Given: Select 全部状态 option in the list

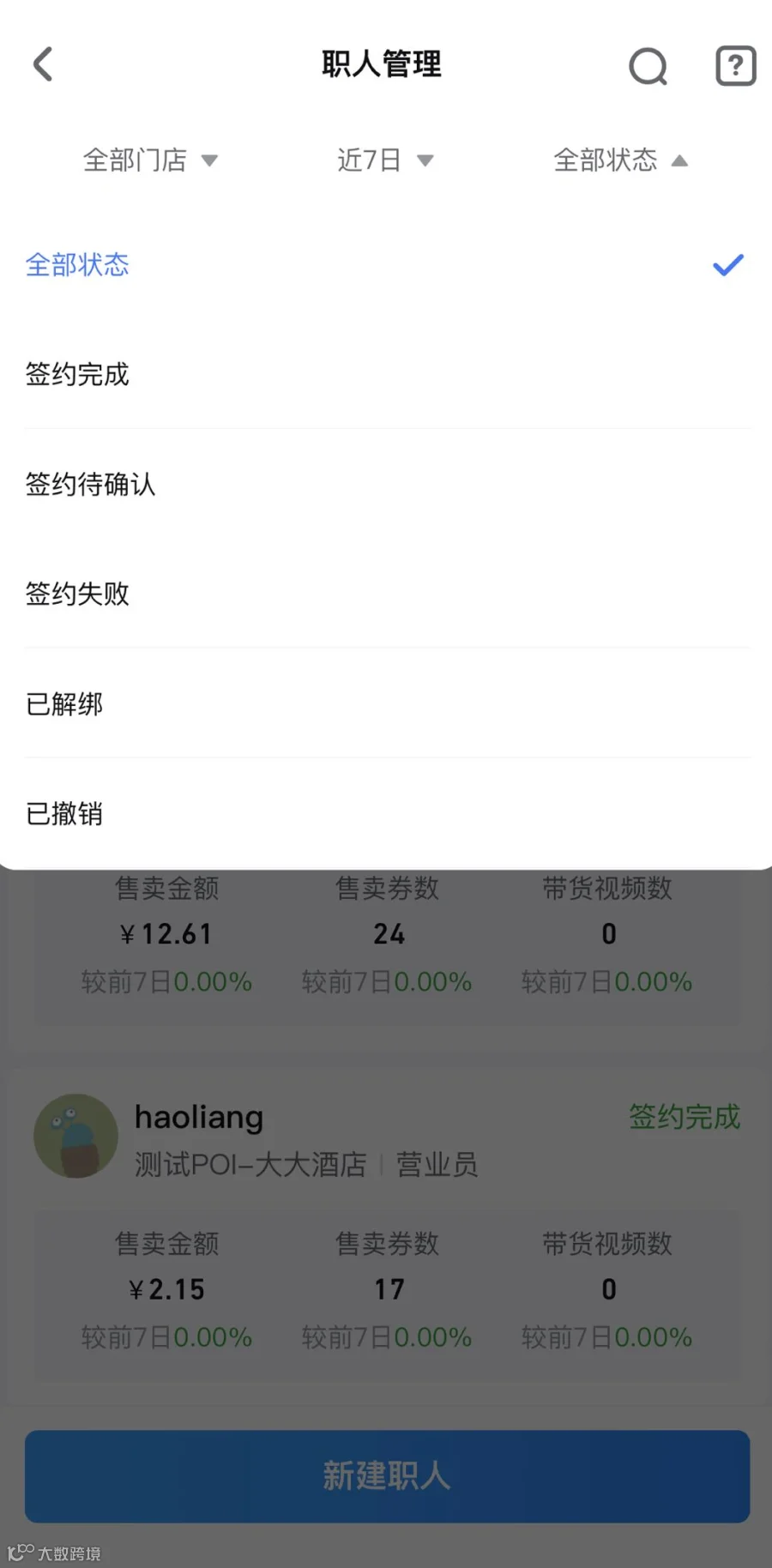Looking at the screenshot, I should click(386, 265).
